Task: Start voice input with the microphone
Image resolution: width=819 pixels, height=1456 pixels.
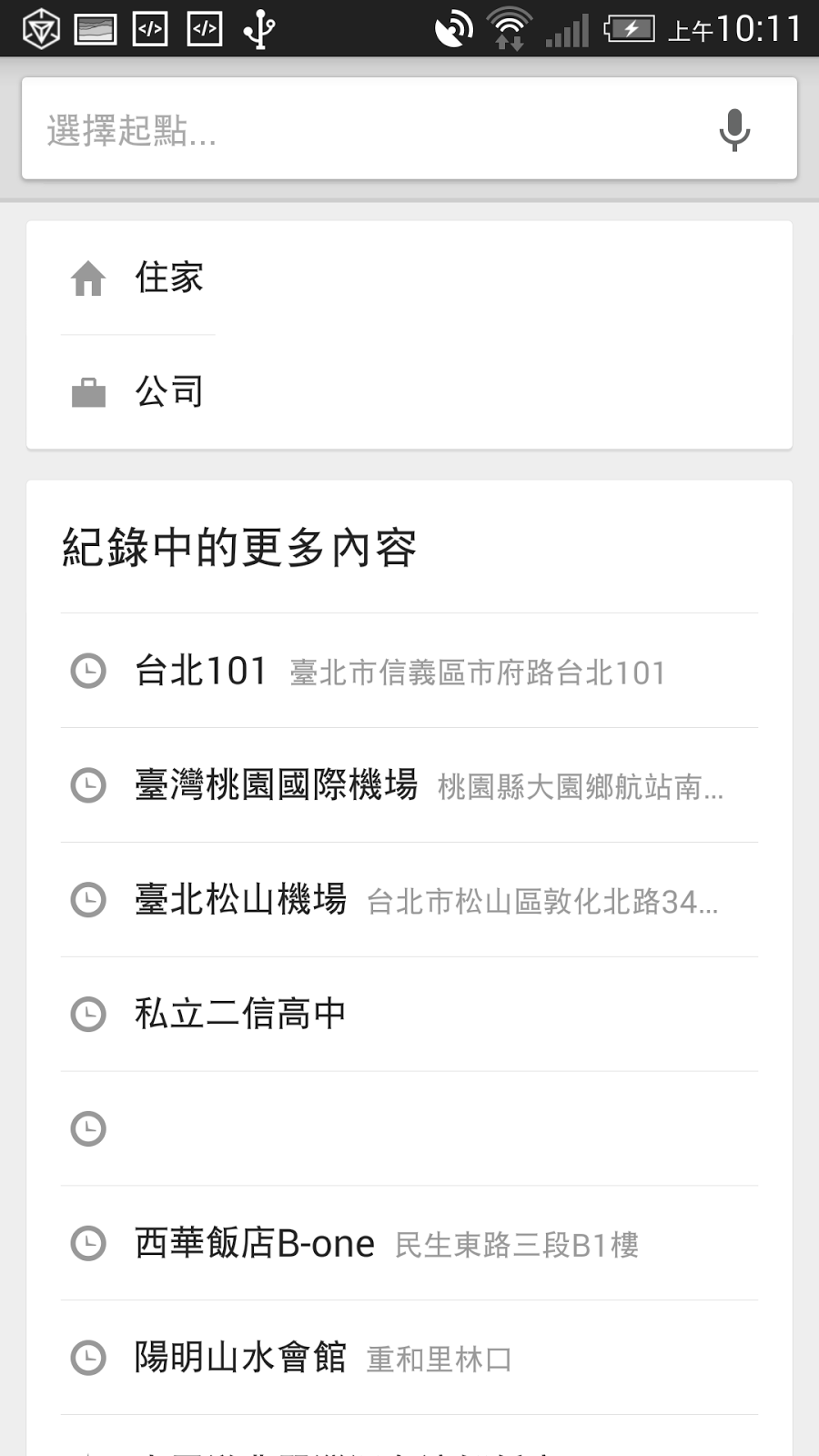Action: [734, 130]
